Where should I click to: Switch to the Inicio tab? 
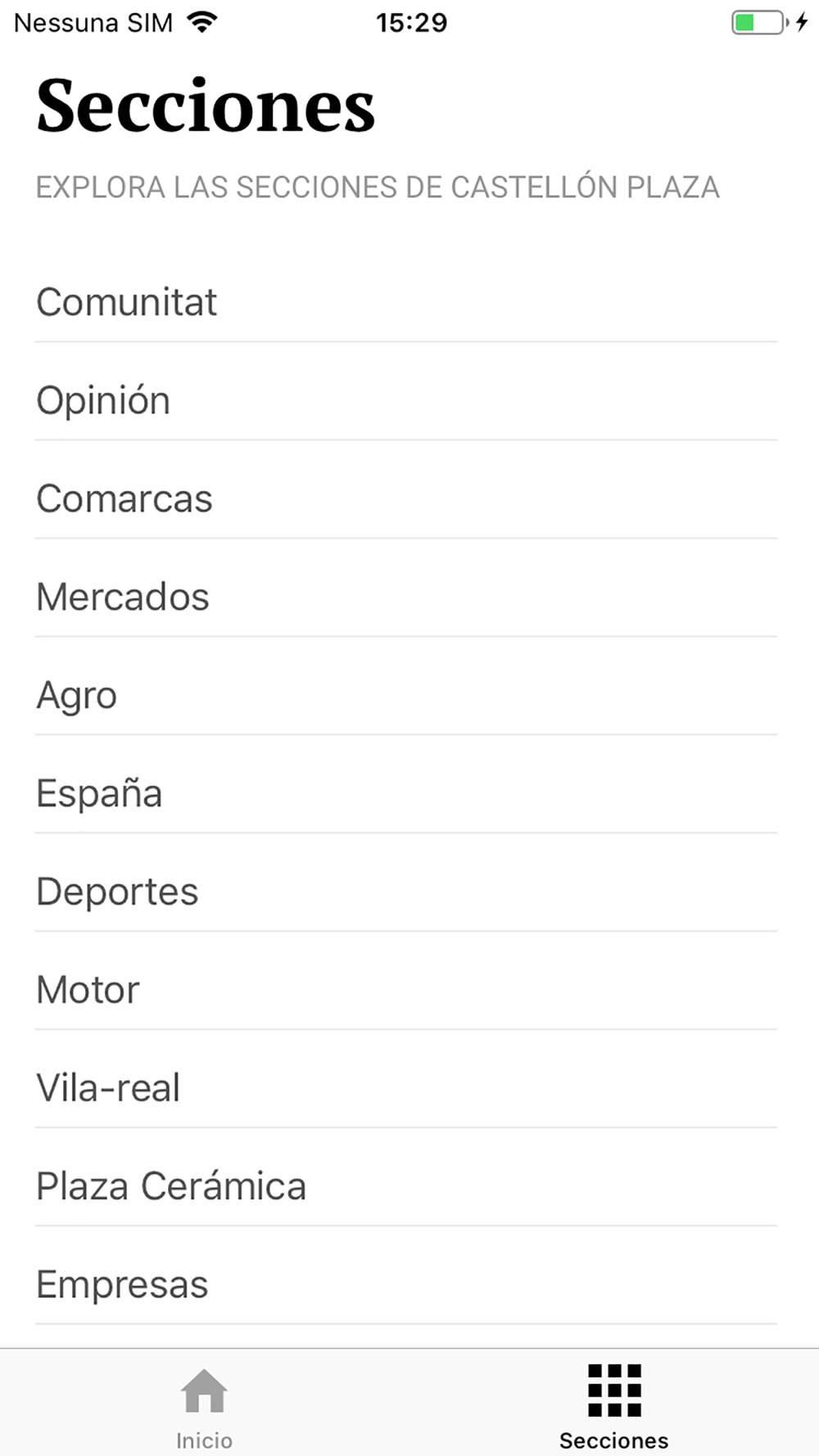click(x=205, y=1409)
